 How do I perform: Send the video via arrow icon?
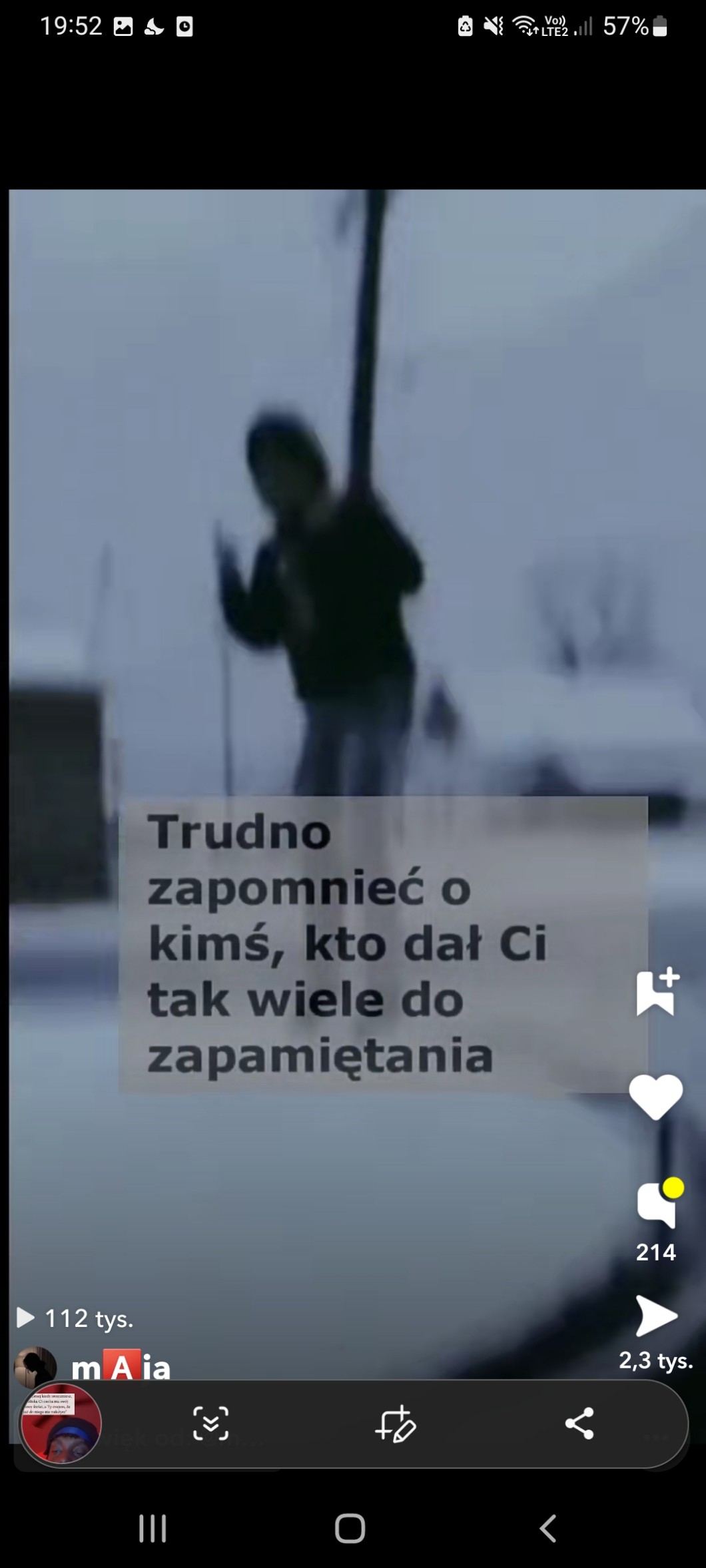(x=656, y=1316)
